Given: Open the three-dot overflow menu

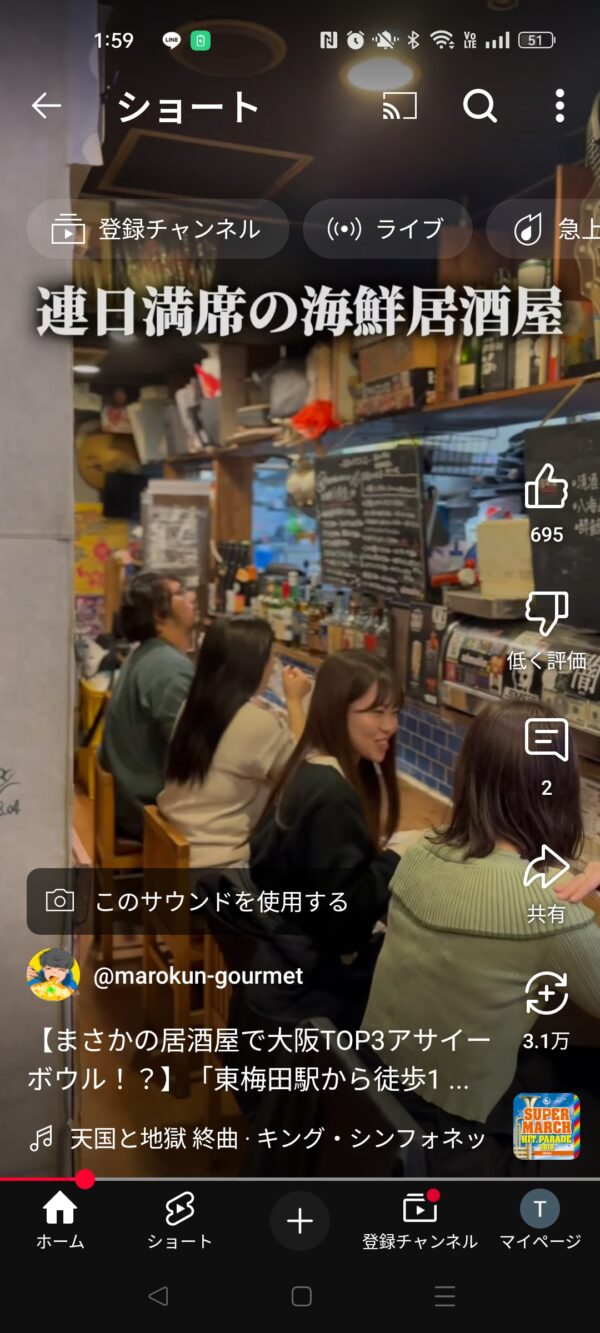Looking at the screenshot, I should 559,105.
